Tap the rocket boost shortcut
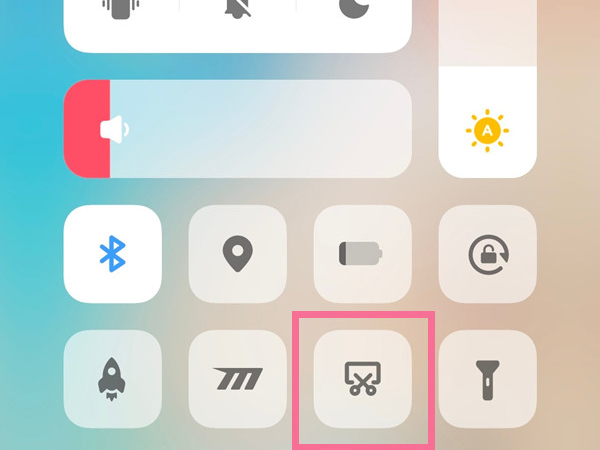 pyautogui.click(x=112, y=379)
